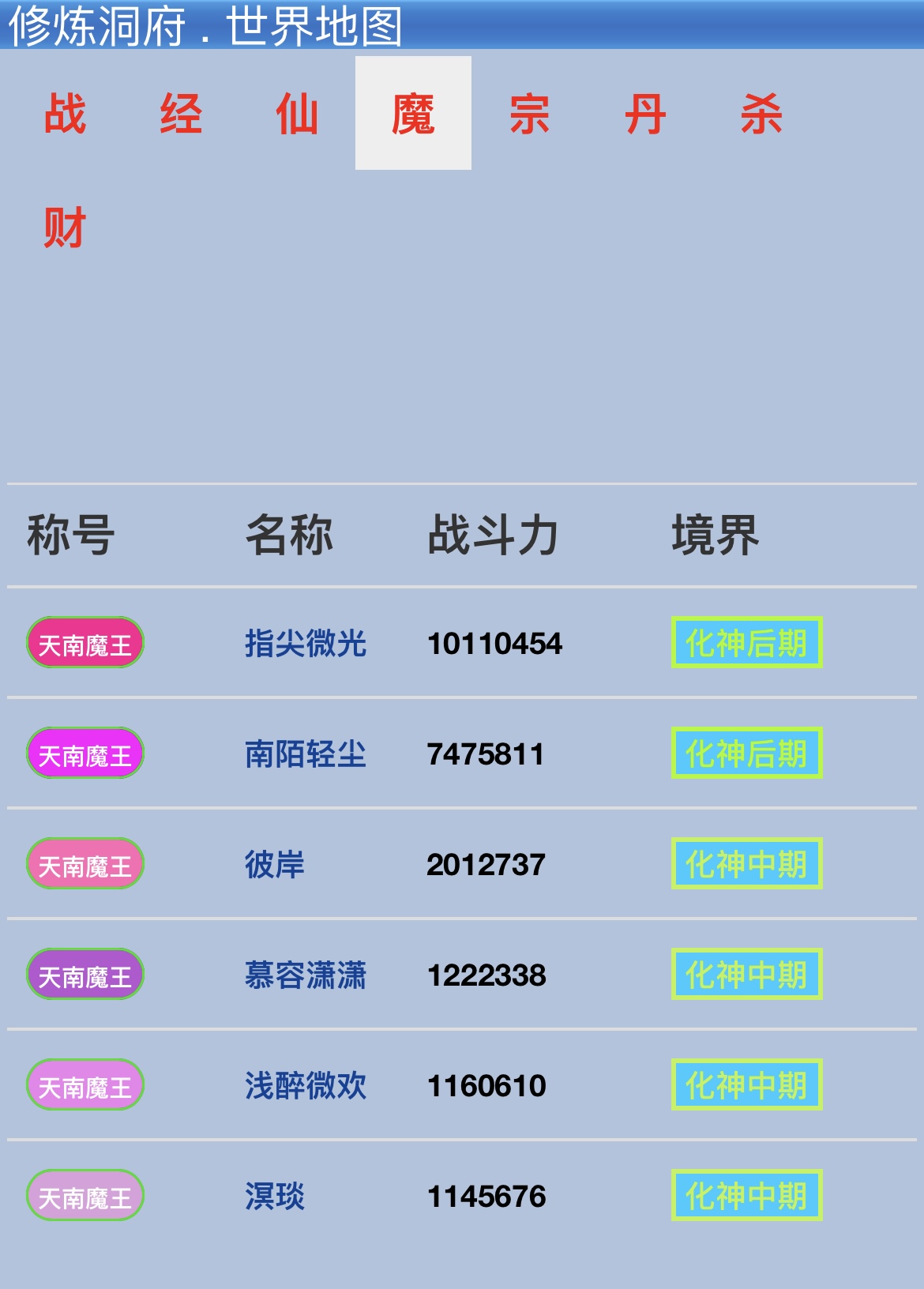
Task: Click the magenta 天南魔王 badge beside 南陌轻尘
Action: coord(85,754)
